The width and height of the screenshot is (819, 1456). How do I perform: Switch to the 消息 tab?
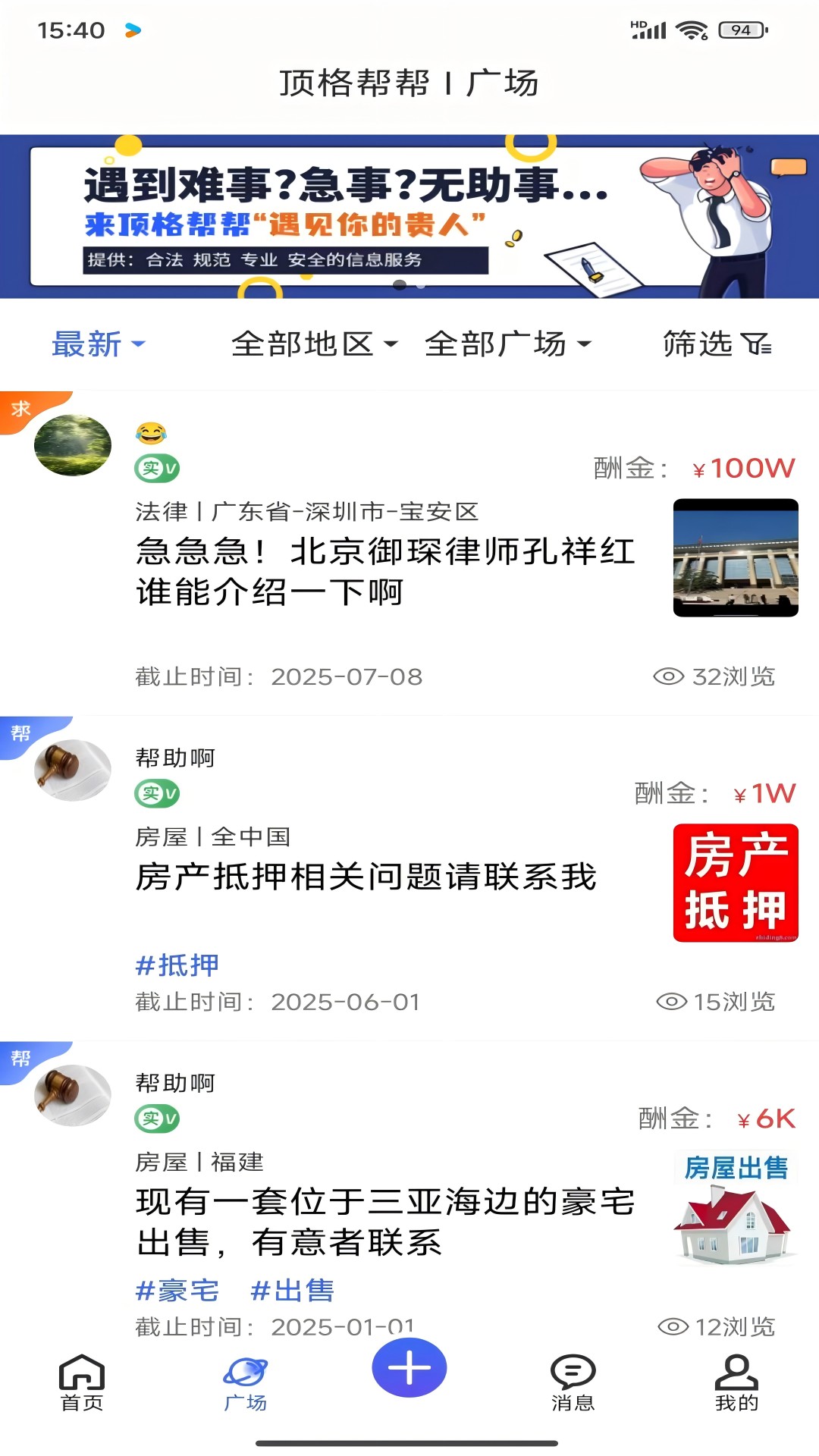click(x=573, y=1382)
